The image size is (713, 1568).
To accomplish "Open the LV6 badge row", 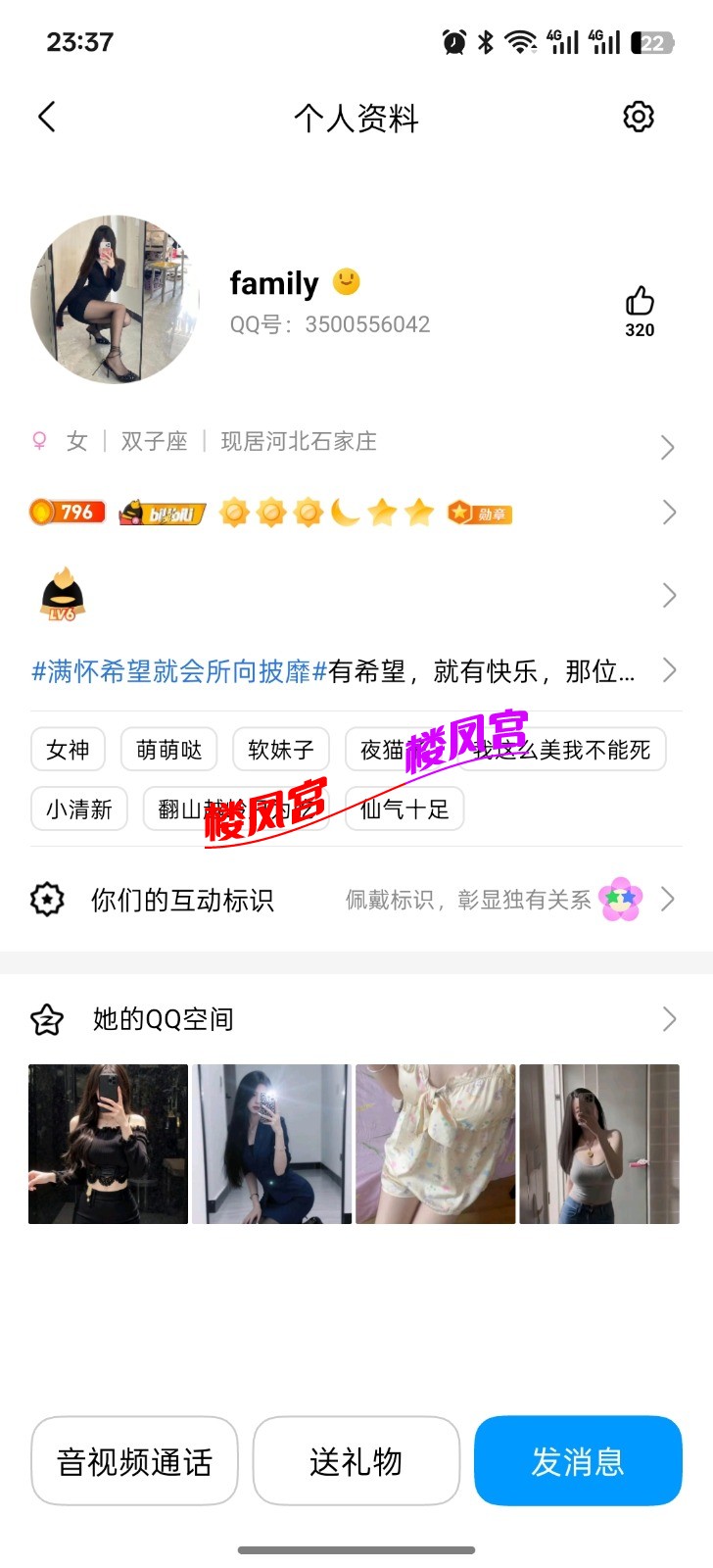I will coord(353,595).
